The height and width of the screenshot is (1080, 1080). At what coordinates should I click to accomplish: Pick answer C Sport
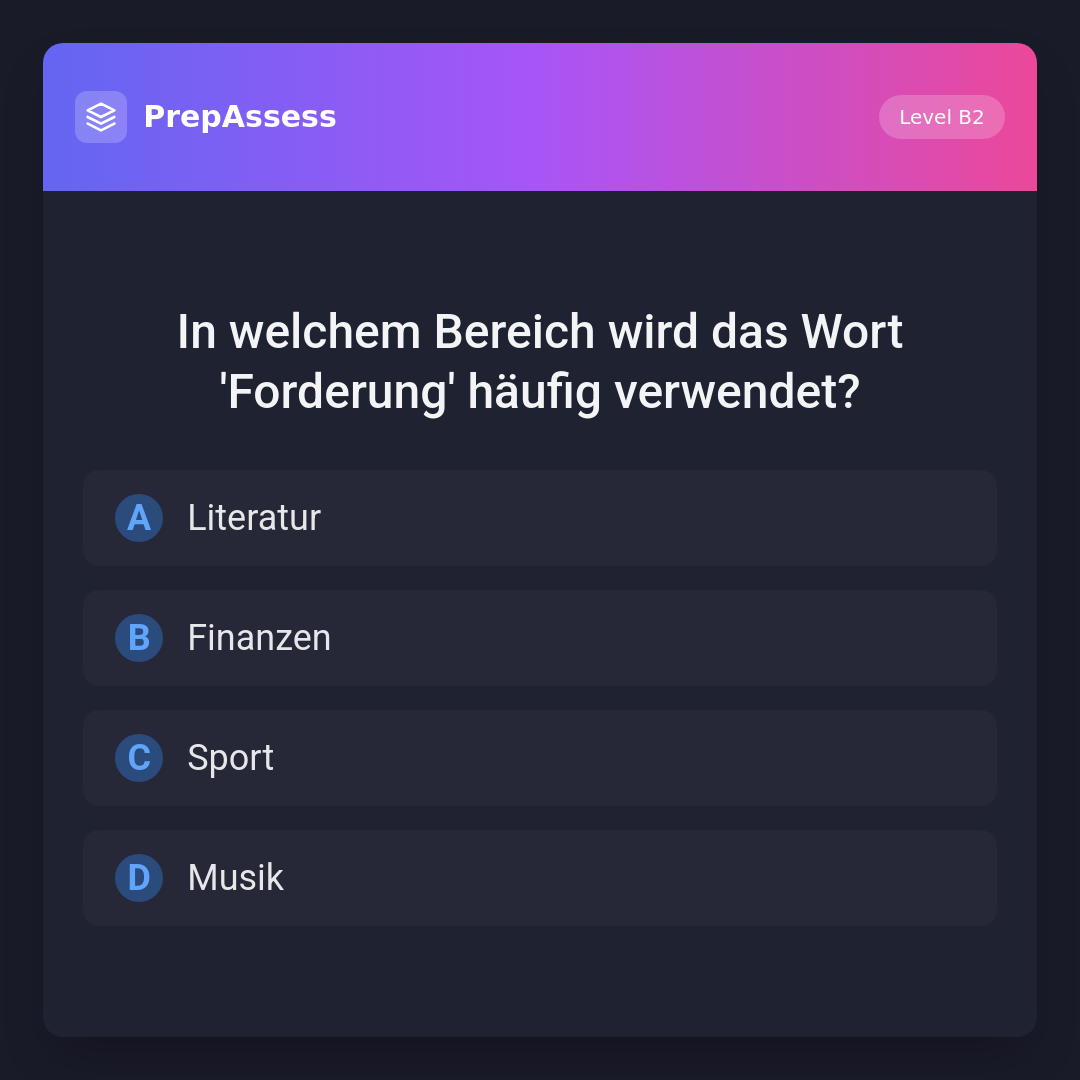click(x=540, y=758)
